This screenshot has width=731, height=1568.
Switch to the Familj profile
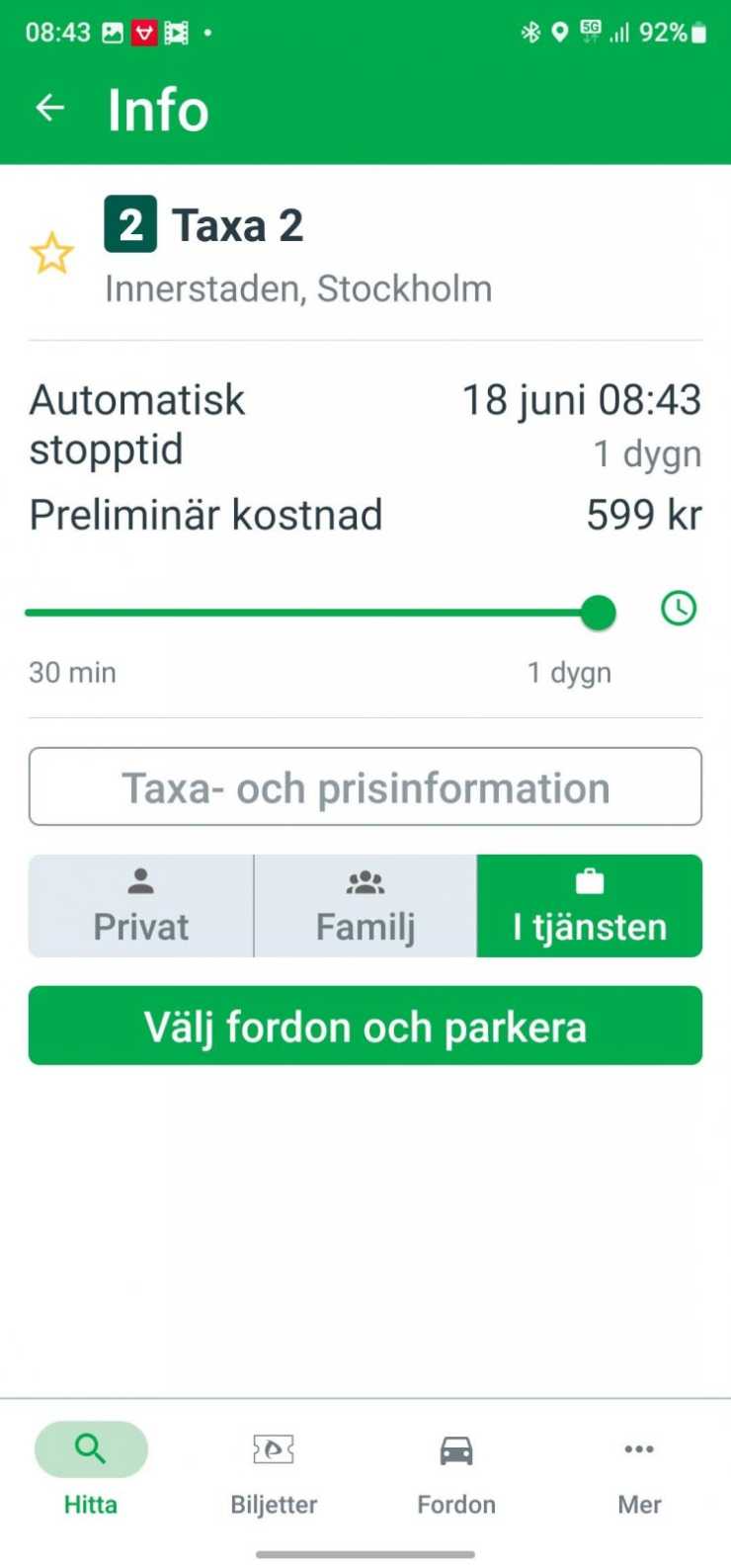click(365, 906)
